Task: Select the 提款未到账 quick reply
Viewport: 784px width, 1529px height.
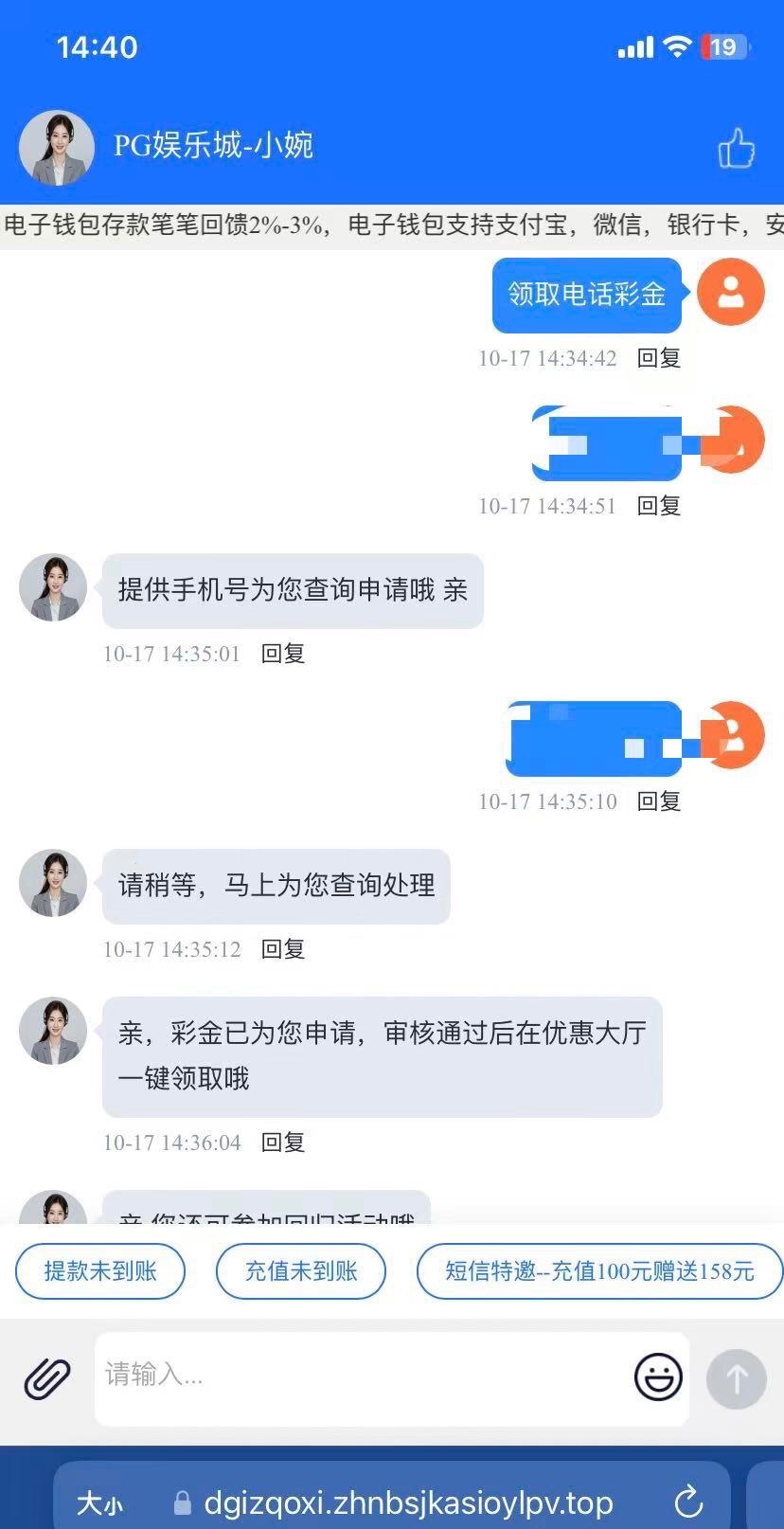Action: click(100, 1271)
